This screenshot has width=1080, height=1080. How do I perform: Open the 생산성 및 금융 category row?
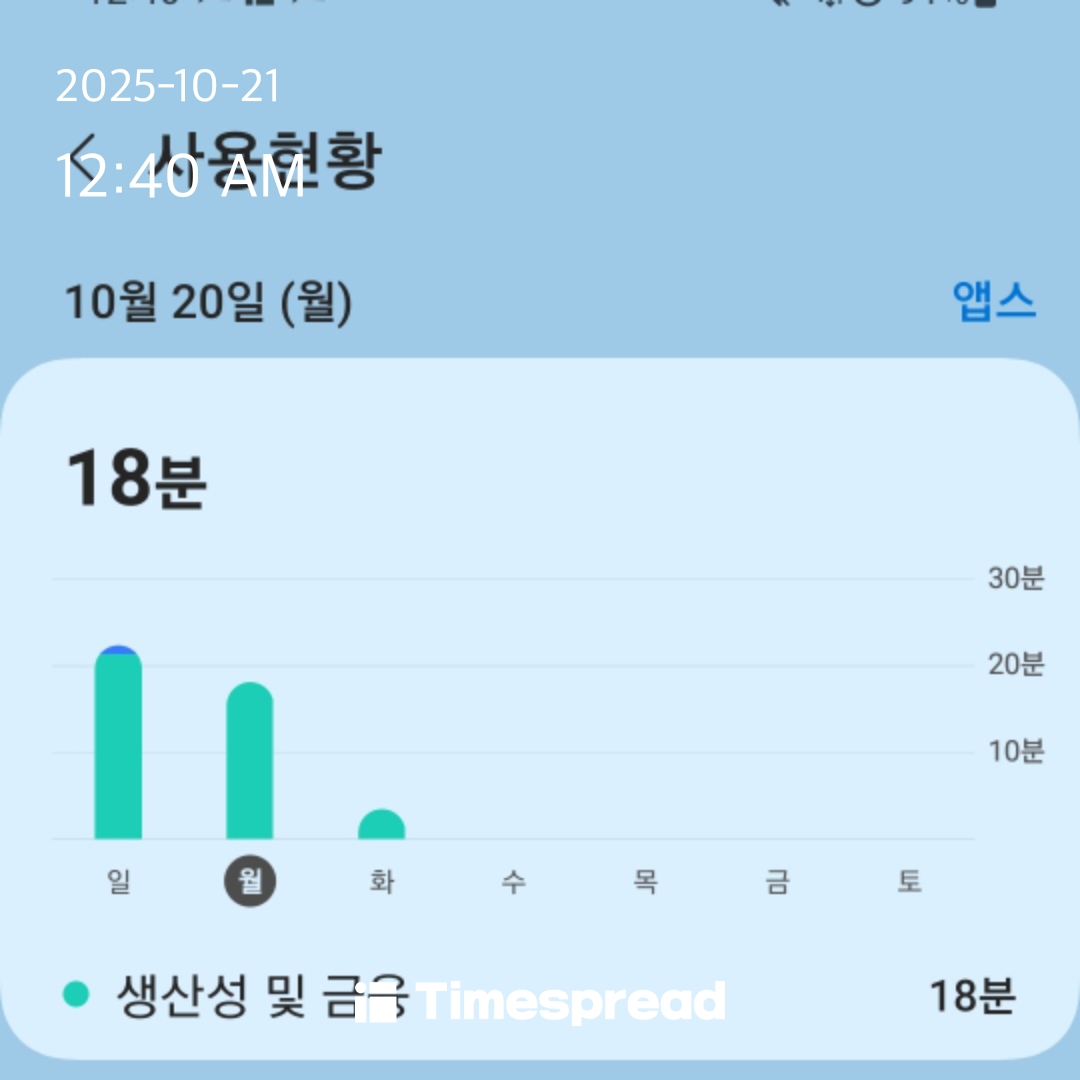(540, 996)
